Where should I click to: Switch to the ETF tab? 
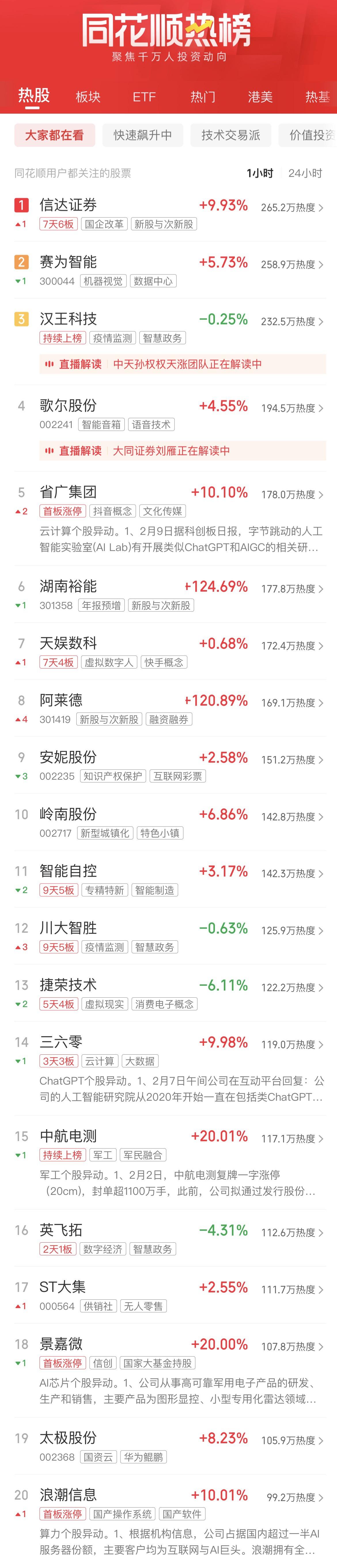pos(144,97)
